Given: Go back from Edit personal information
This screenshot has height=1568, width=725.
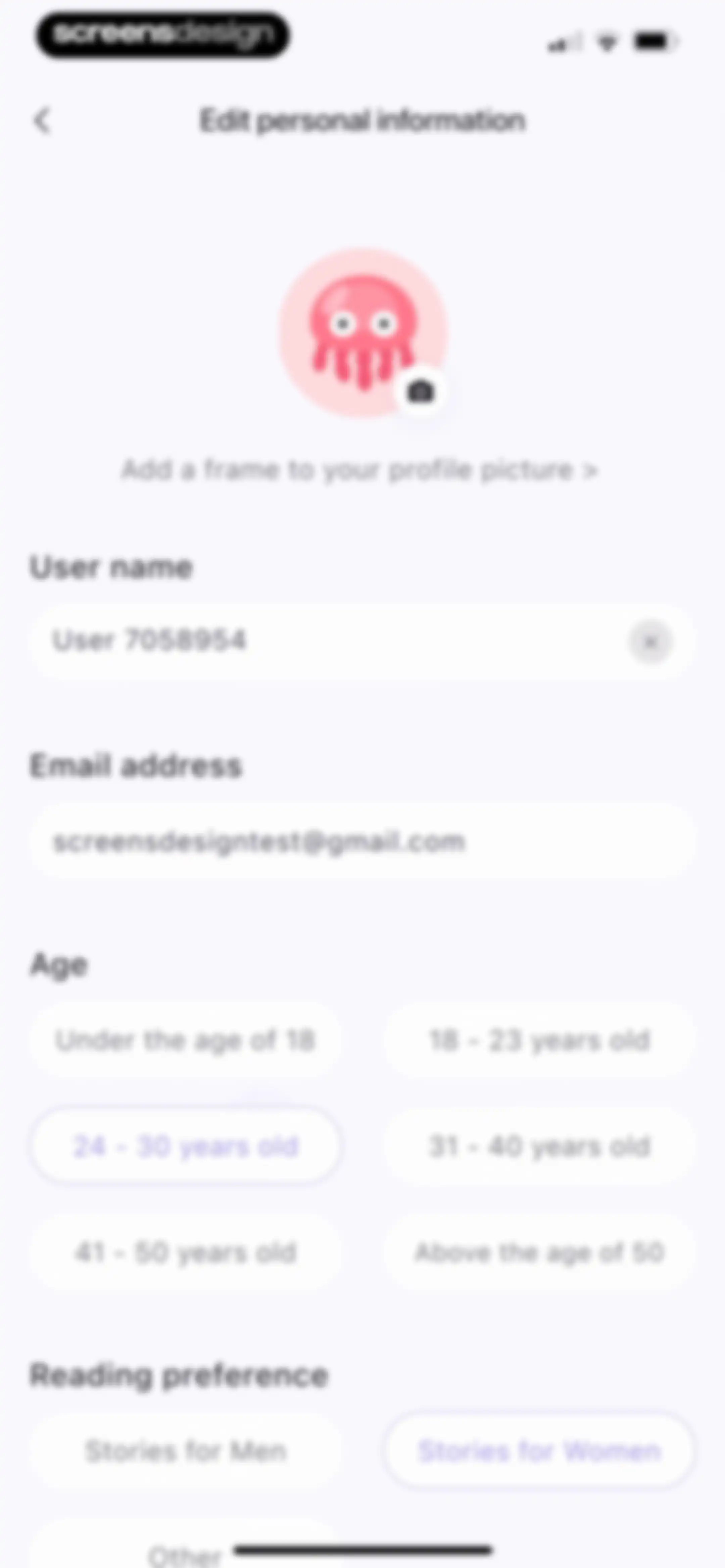Looking at the screenshot, I should (42, 121).
